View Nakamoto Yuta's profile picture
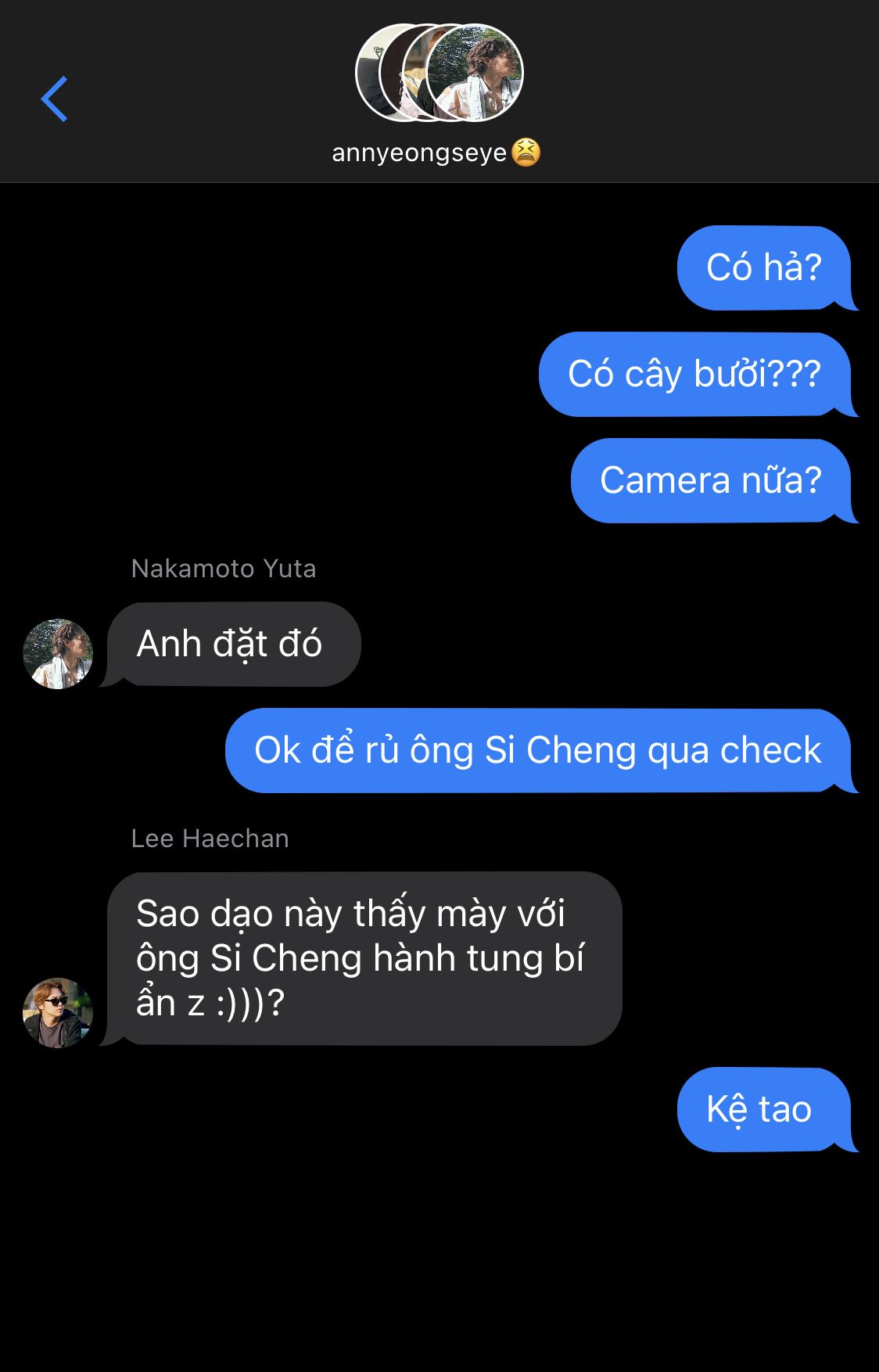Screen dimensions: 879x1372 58,654
